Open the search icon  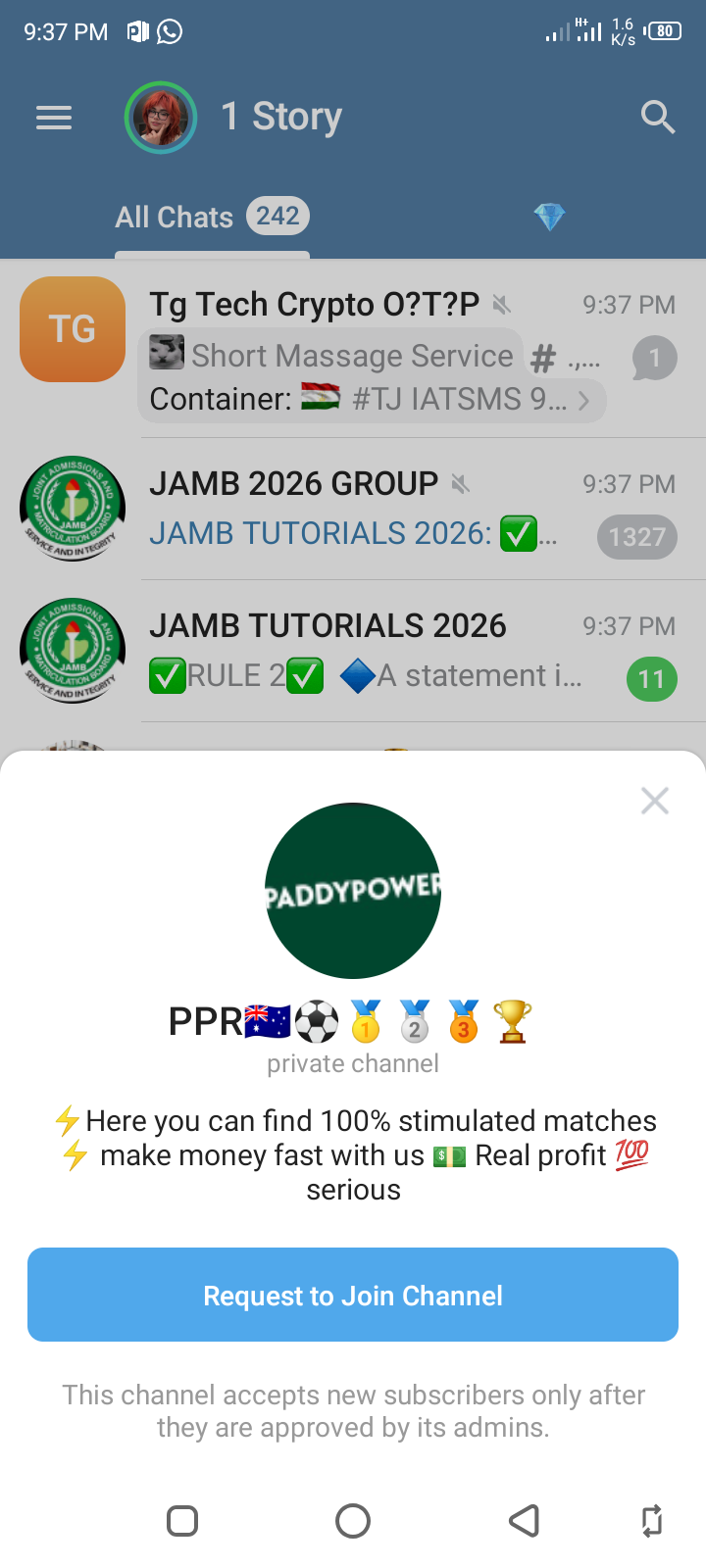pyautogui.click(x=657, y=118)
